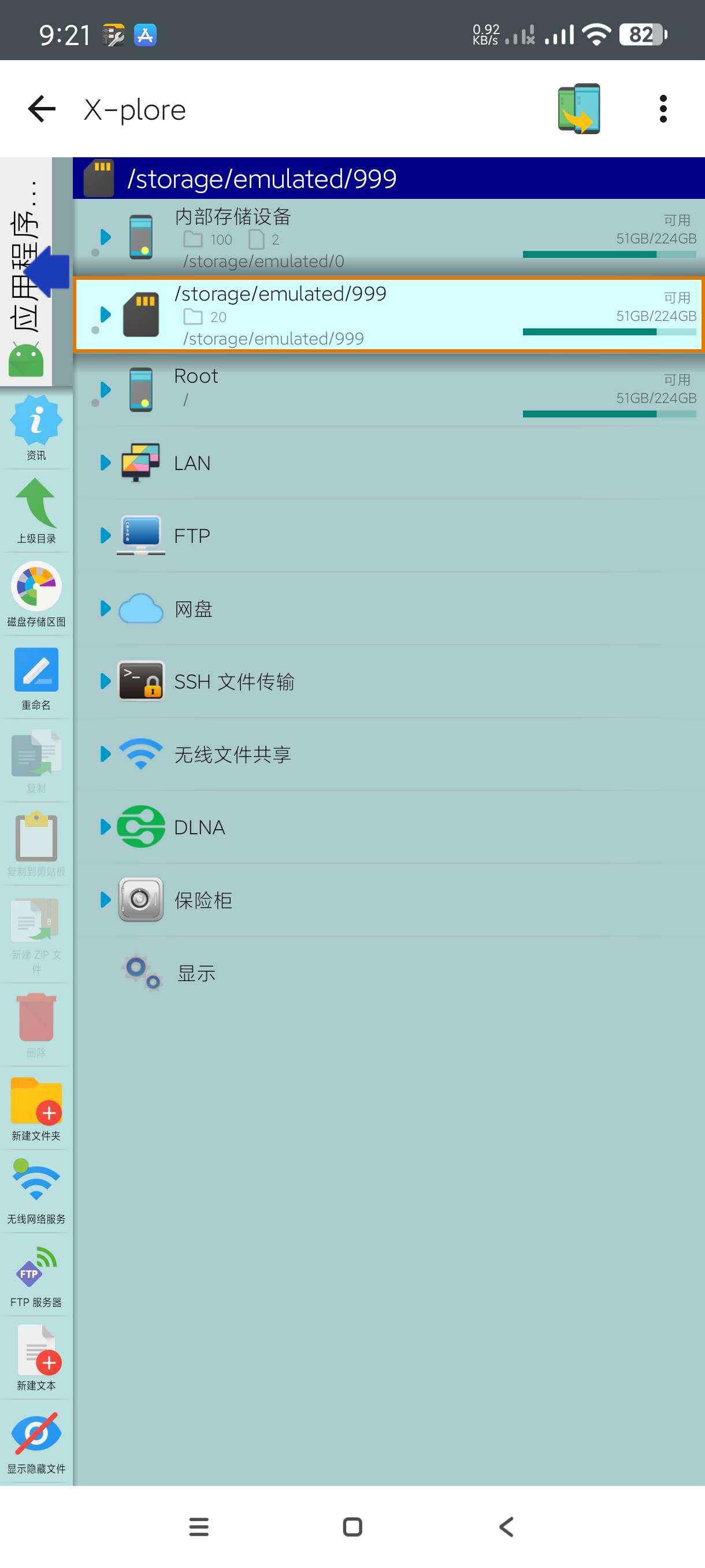Go to 上级目录 parent folder
Viewport: 705px width, 1568px height.
click(36, 510)
